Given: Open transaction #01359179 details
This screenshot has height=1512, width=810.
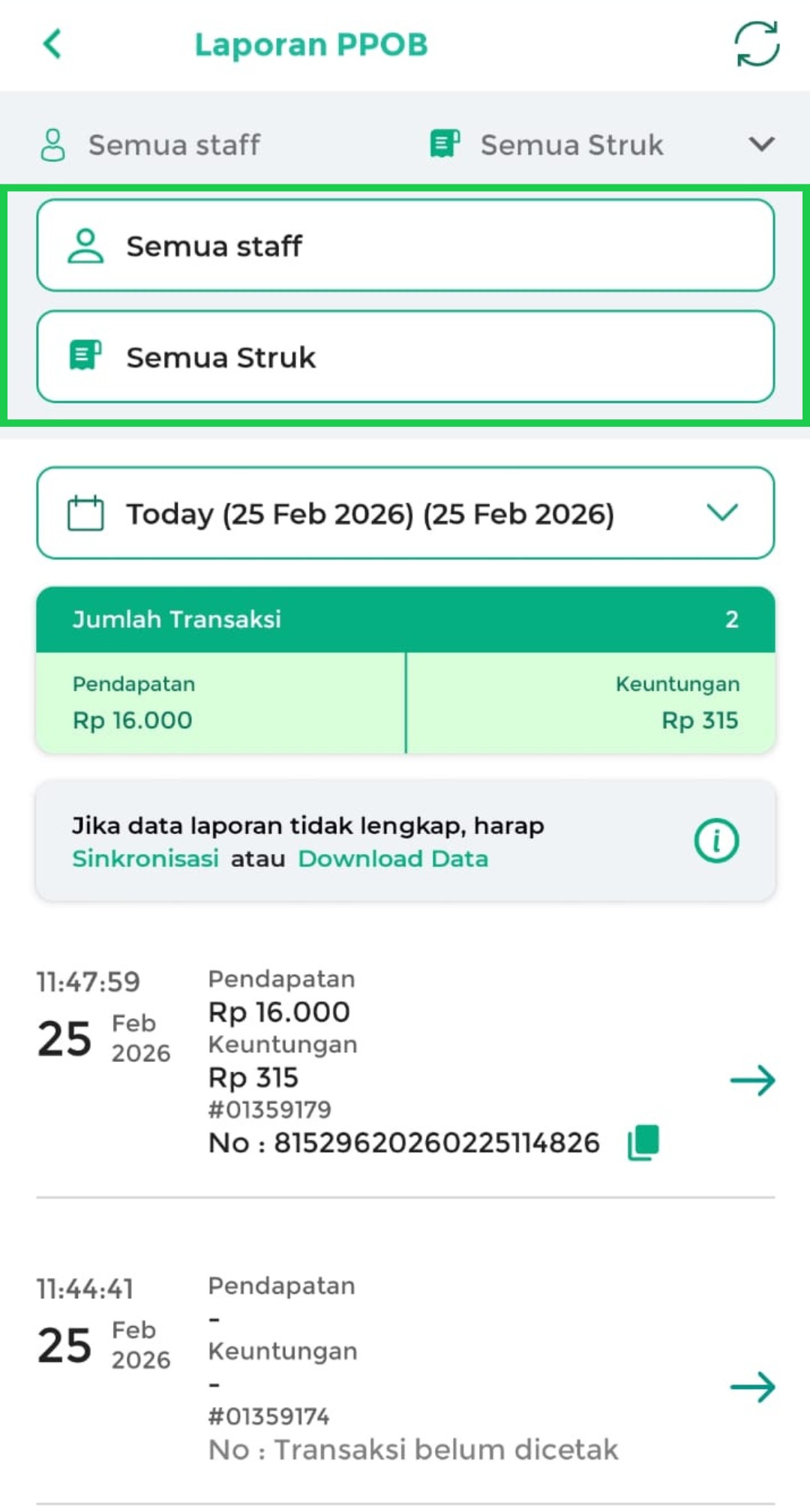Looking at the screenshot, I should click(x=752, y=1080).
